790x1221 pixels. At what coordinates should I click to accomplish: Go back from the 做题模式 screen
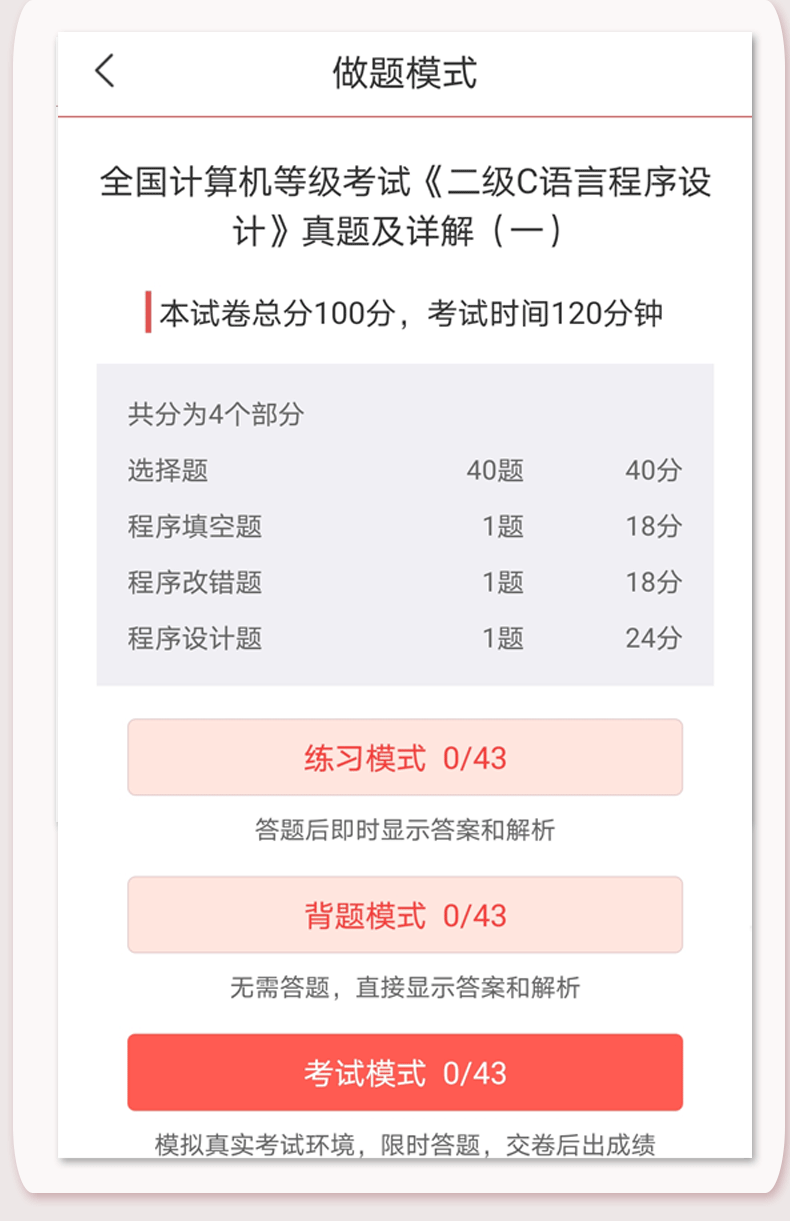(x=105, y=72)
